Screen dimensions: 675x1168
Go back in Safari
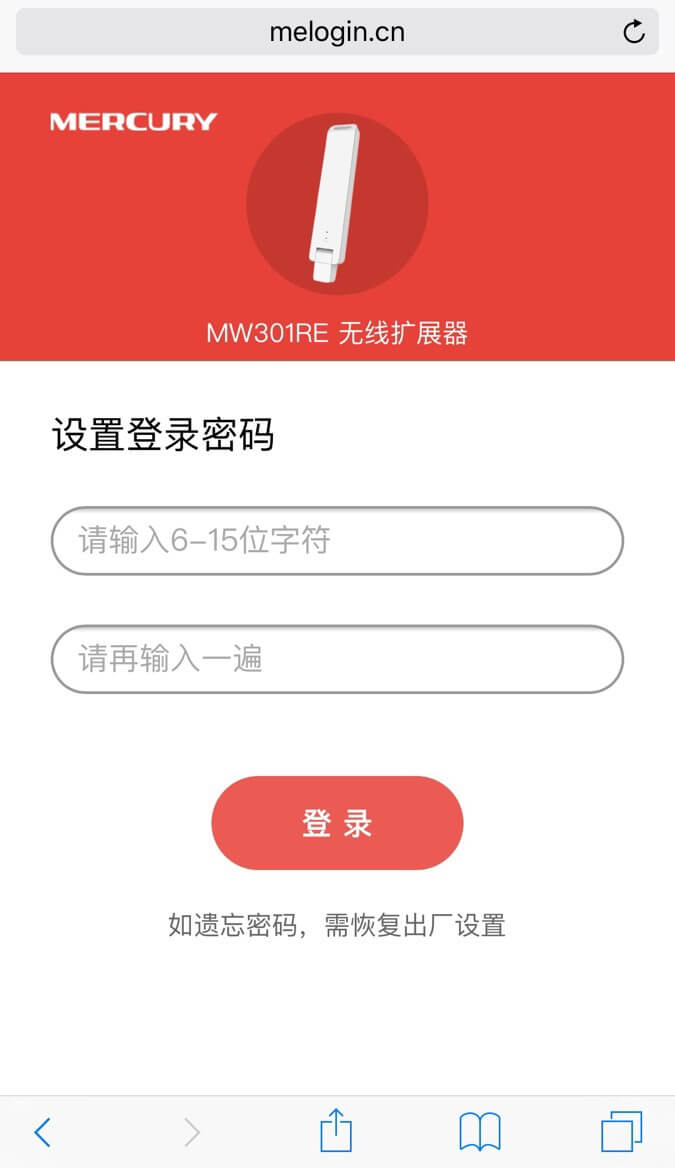[x=42, y=1132]
